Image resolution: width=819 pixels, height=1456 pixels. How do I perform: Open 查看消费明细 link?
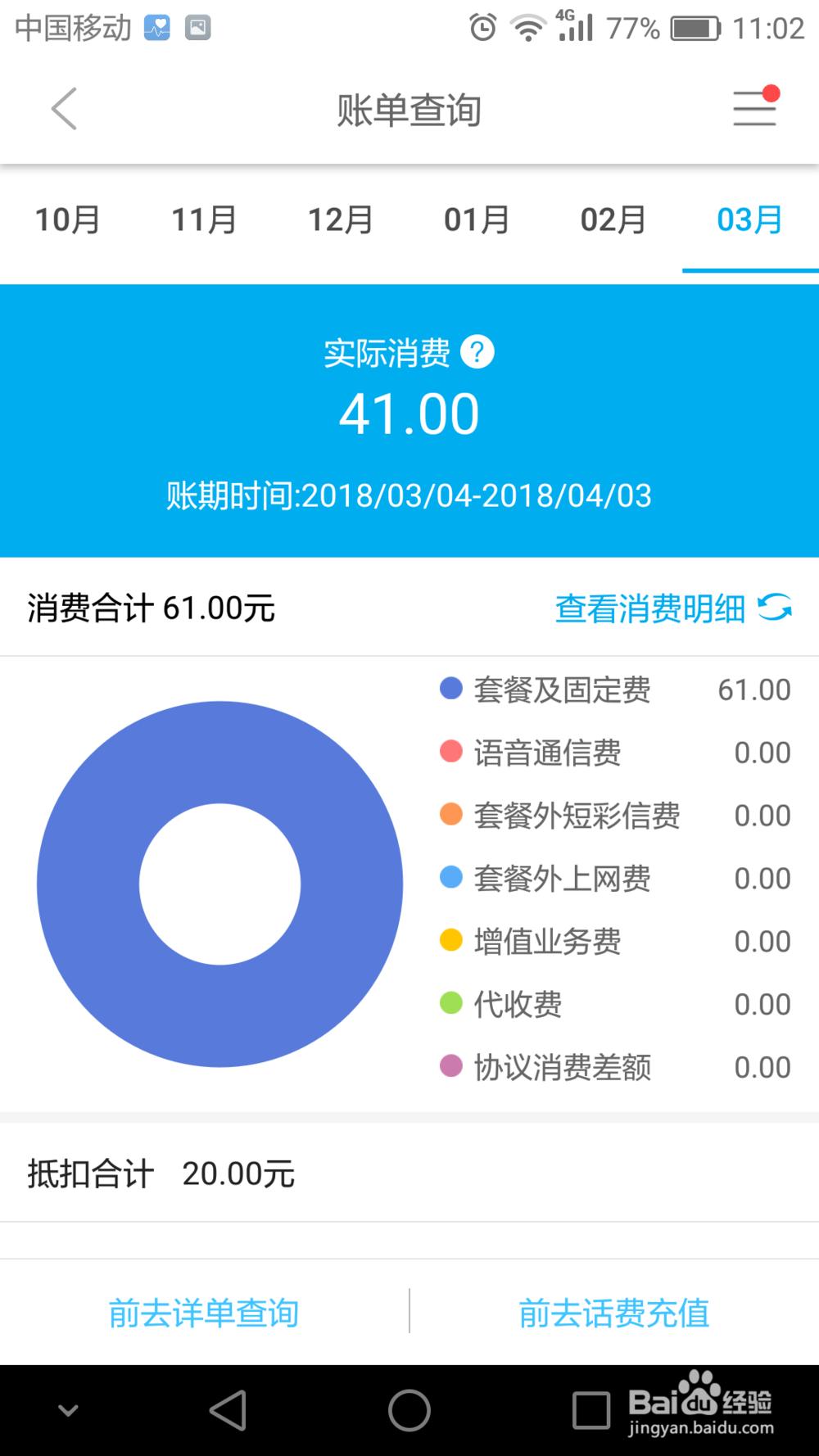click(649, 608)
